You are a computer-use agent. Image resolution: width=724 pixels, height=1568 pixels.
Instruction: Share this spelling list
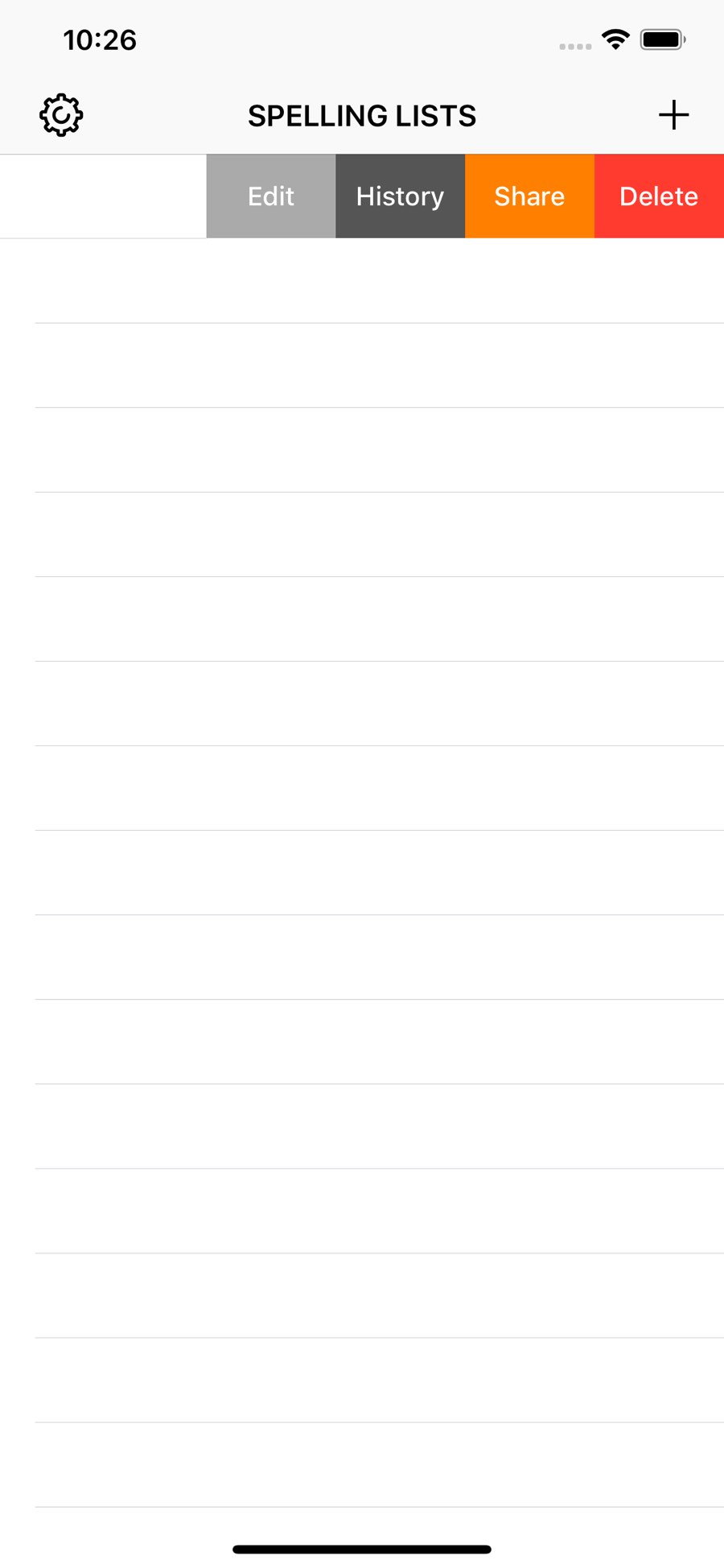pyautogui.click(x=529, y=196)
